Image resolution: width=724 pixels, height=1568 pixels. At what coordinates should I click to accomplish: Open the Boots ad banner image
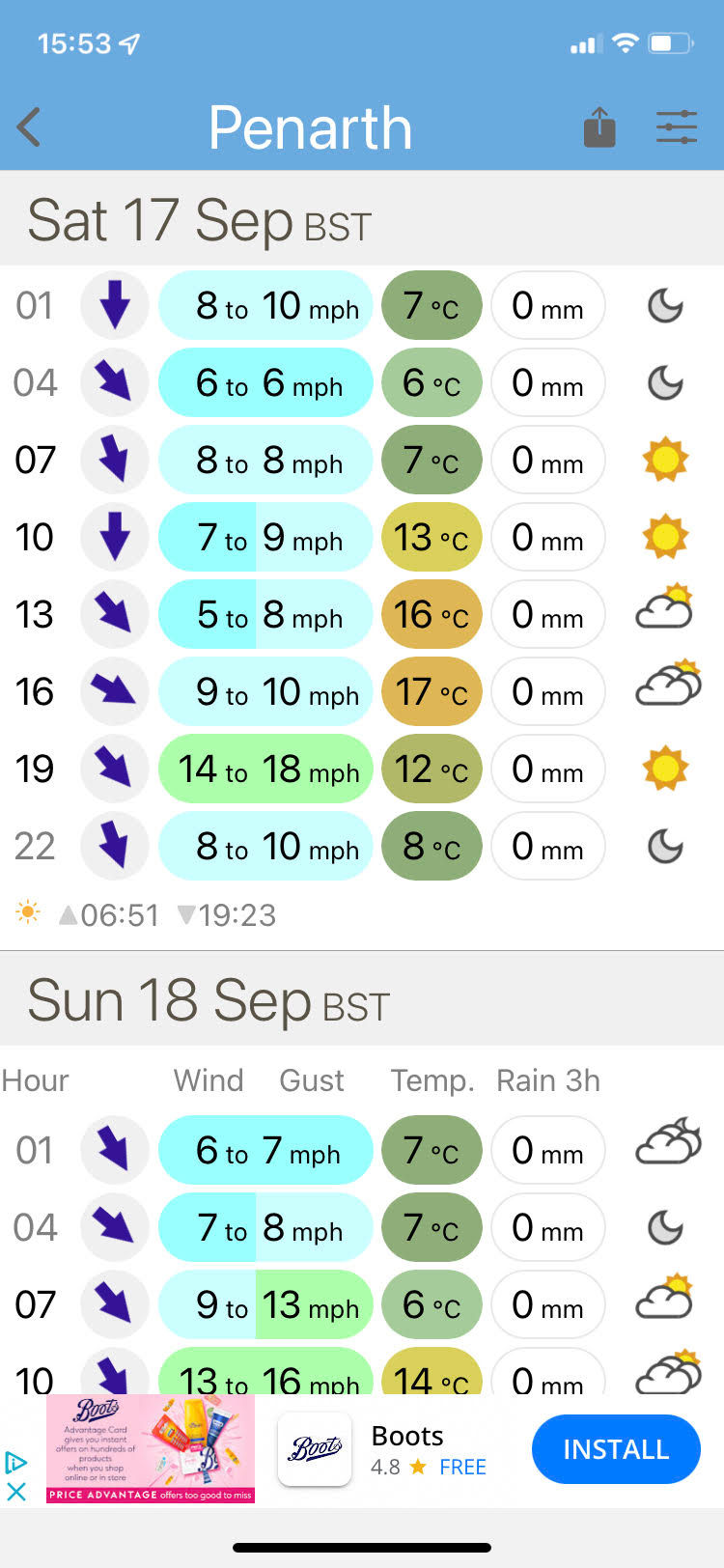click(x=151, y=1448)
